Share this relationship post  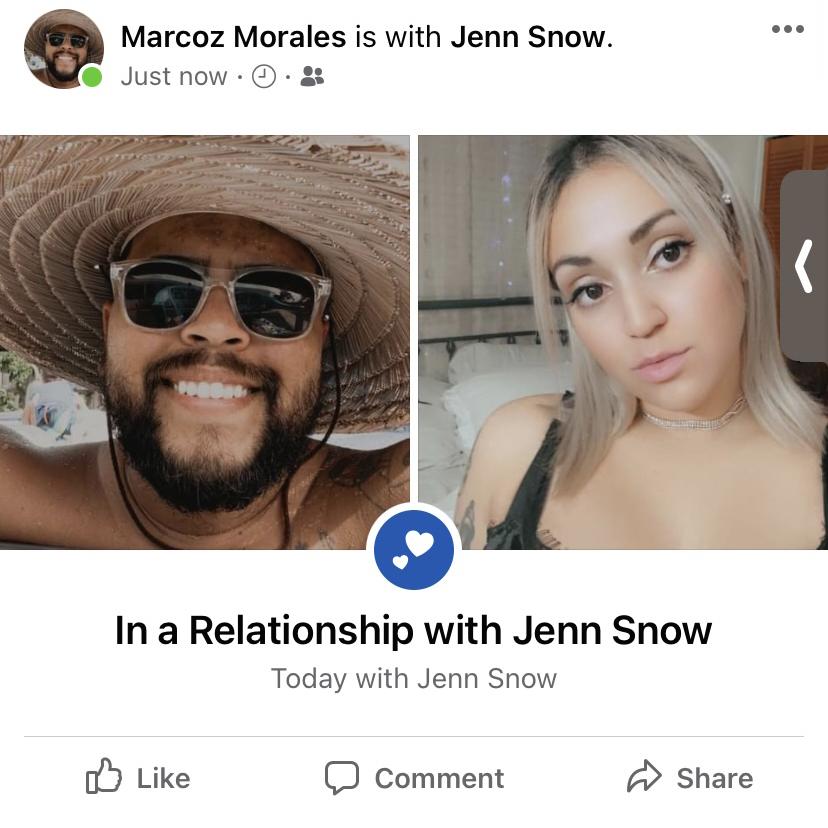(x=689, y=777)
